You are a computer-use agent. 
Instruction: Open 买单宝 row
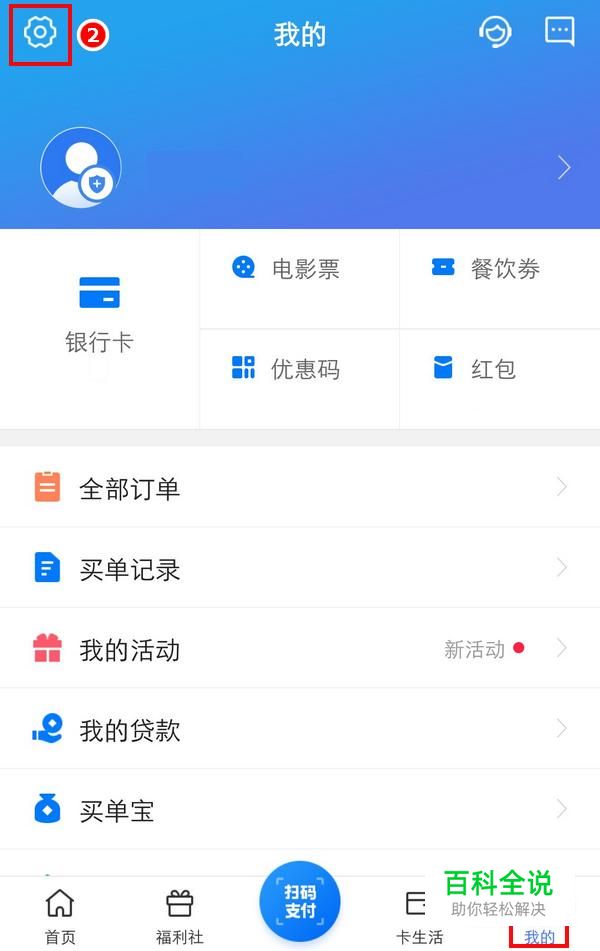[x=300, y=809]
